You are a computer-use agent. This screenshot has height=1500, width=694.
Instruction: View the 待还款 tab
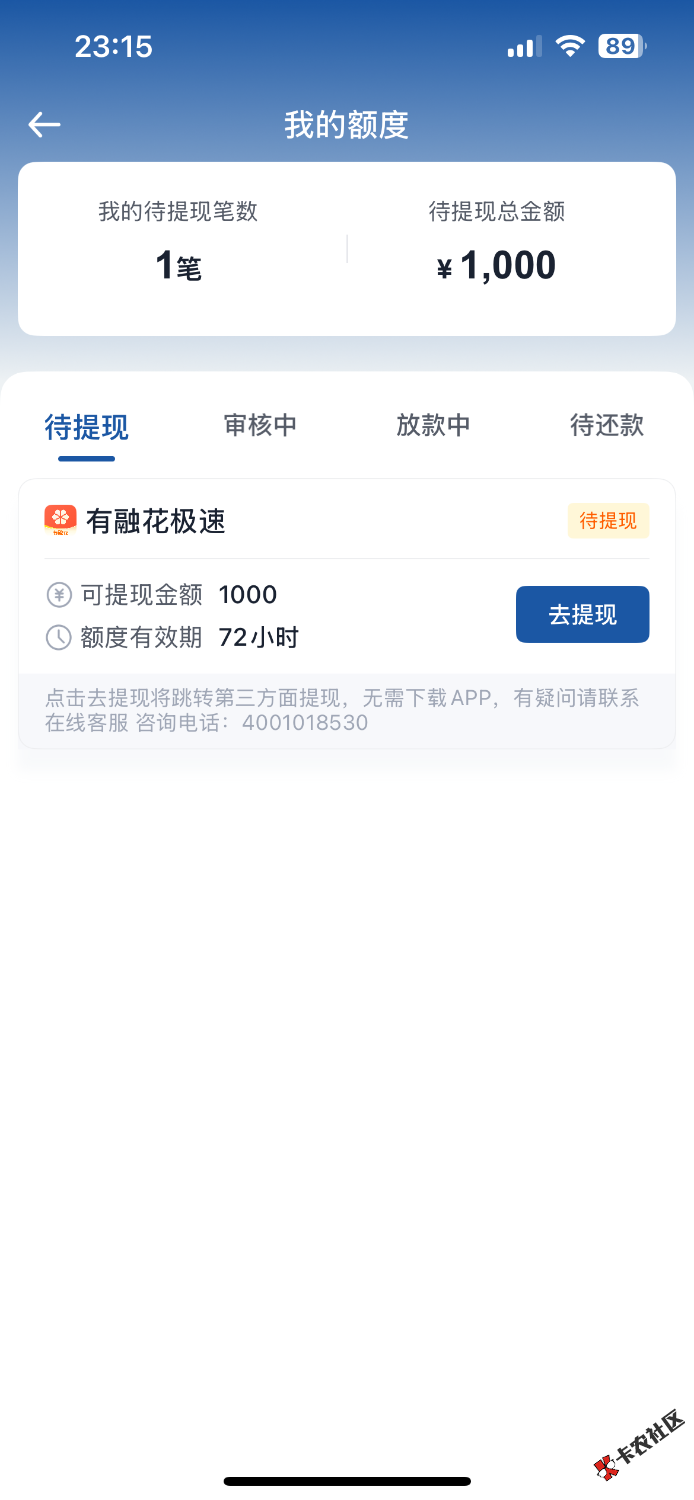[606, 425]
